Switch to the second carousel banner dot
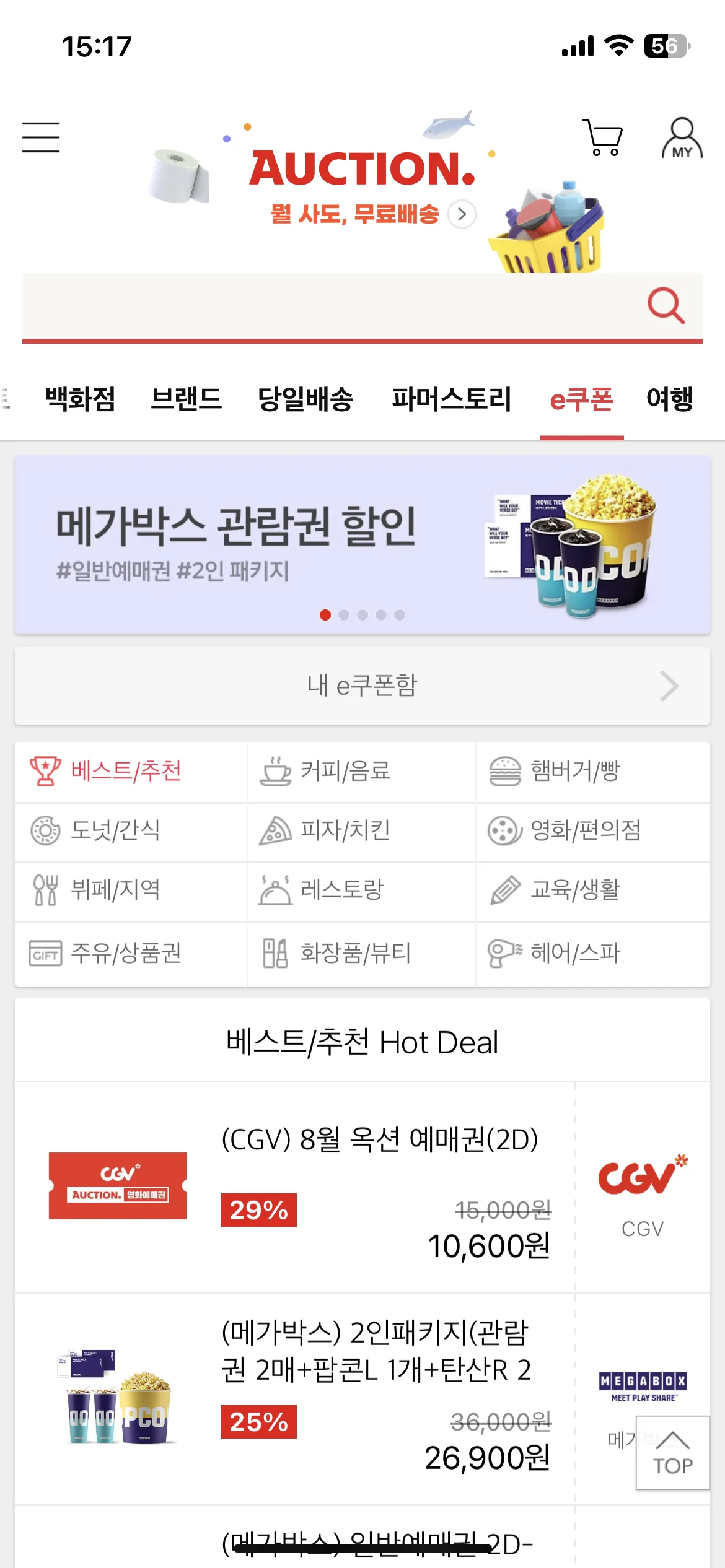725x1568 pixels. click(x=343, y=615)
